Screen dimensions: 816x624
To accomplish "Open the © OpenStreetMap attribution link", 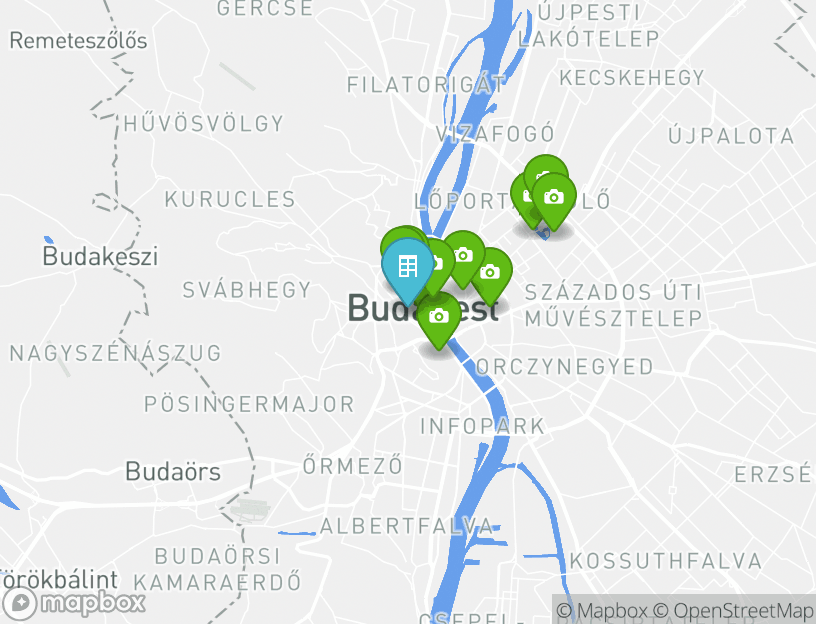I will (733, 610).
